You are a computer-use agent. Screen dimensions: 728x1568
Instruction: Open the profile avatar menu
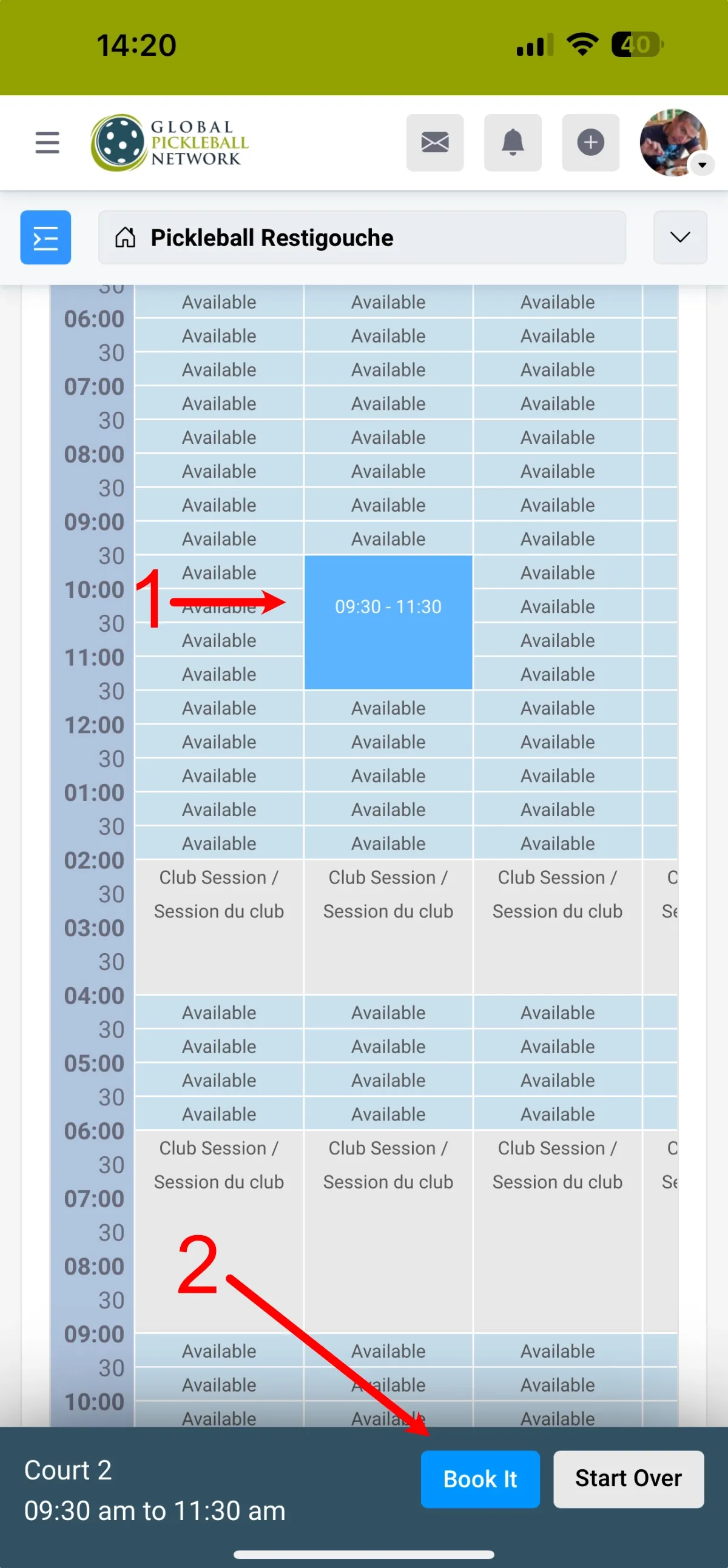tap(673, 142)
